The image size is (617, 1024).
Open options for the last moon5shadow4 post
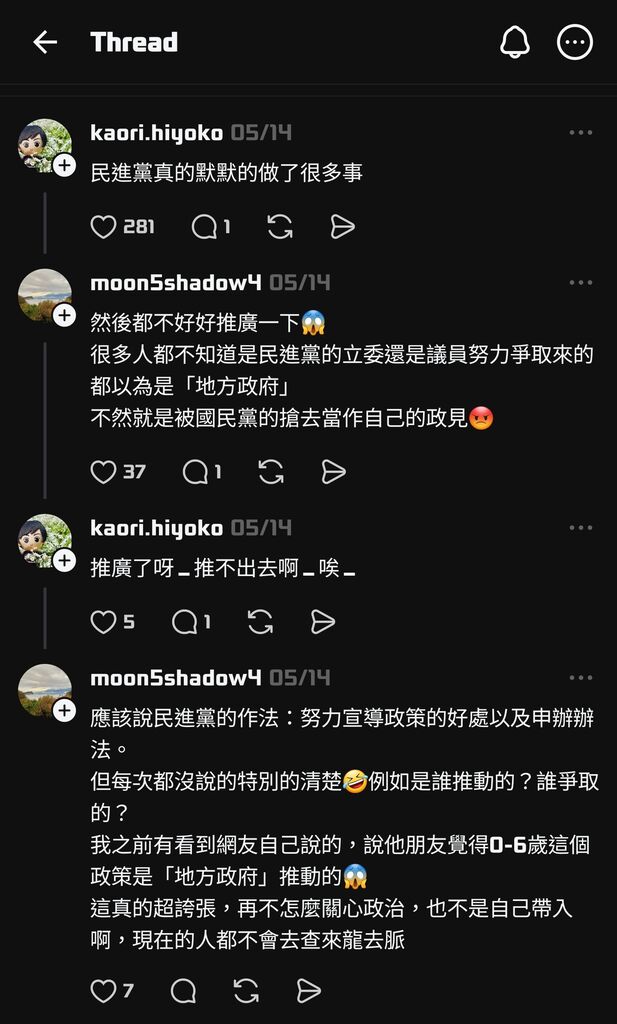click(x=581, y=678)
